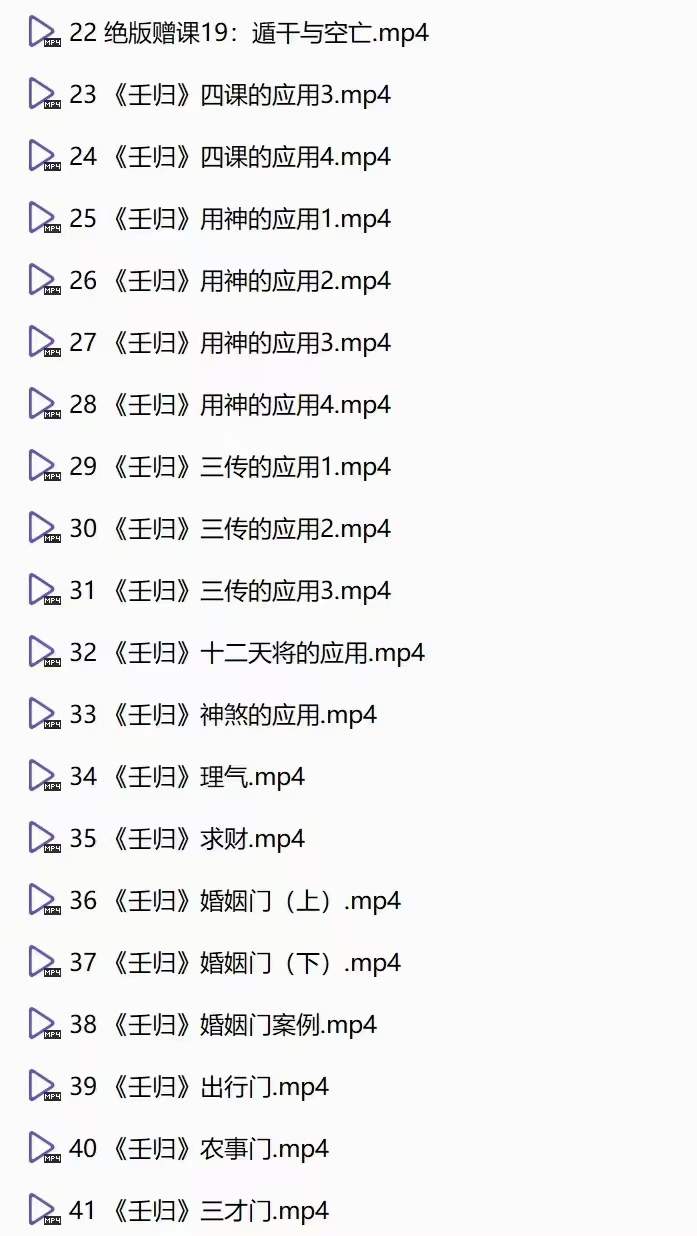Open 40 《壬归》农事门.mp4
Image resolution: width=697 pixels, height=1236 pixels.
[179, 1149]
